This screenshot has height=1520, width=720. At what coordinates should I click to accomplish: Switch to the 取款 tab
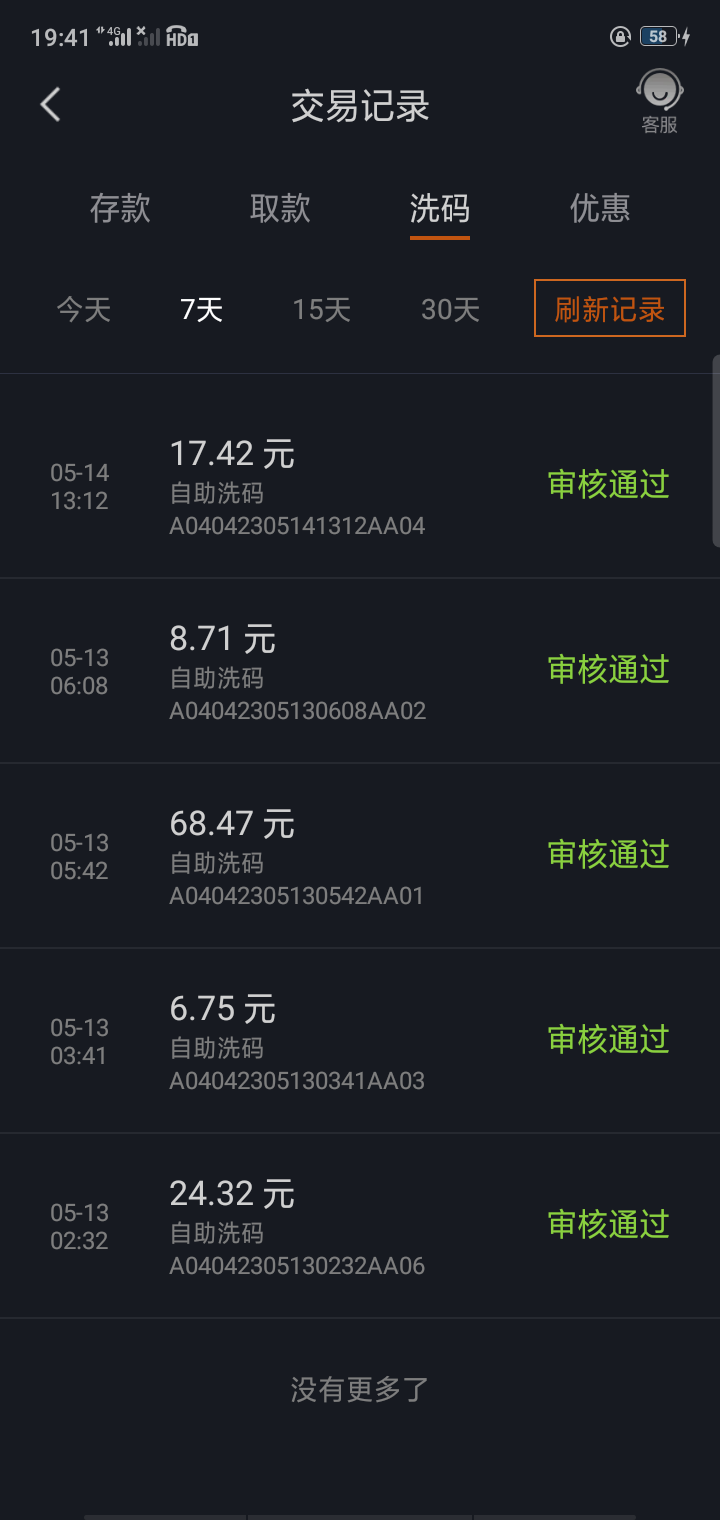point(280,208)
